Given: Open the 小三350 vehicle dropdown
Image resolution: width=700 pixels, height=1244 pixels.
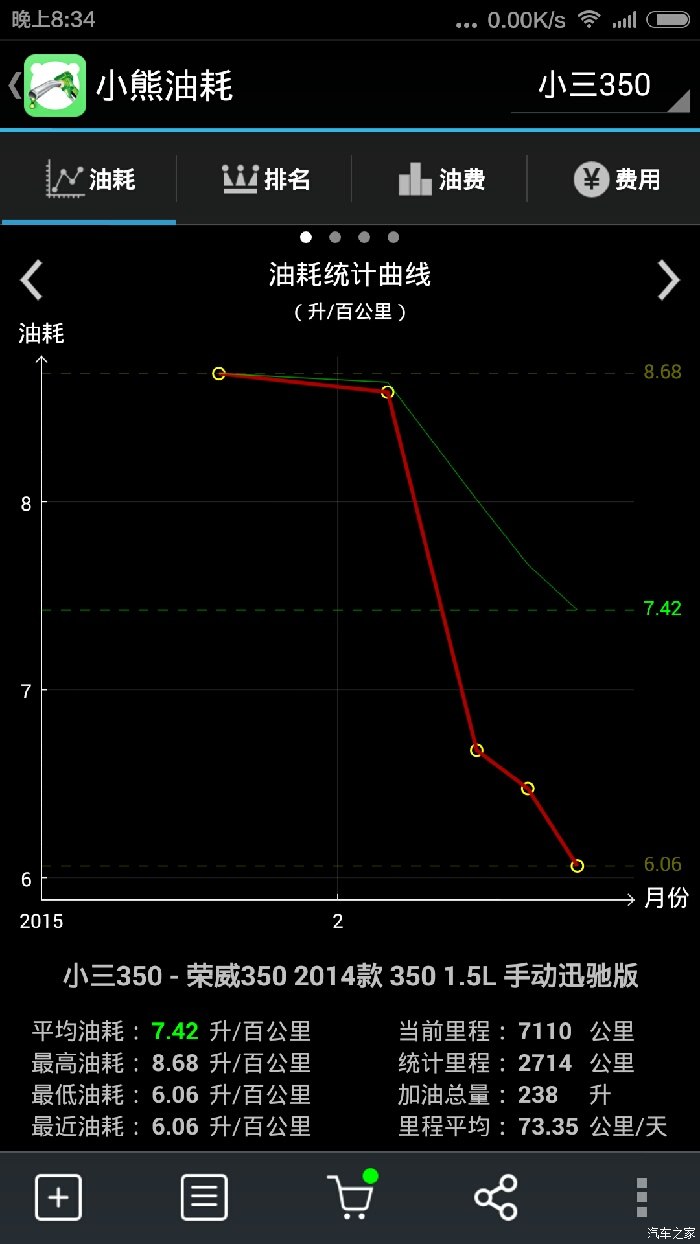Looking at the screenshot, I should click(600, 86).
